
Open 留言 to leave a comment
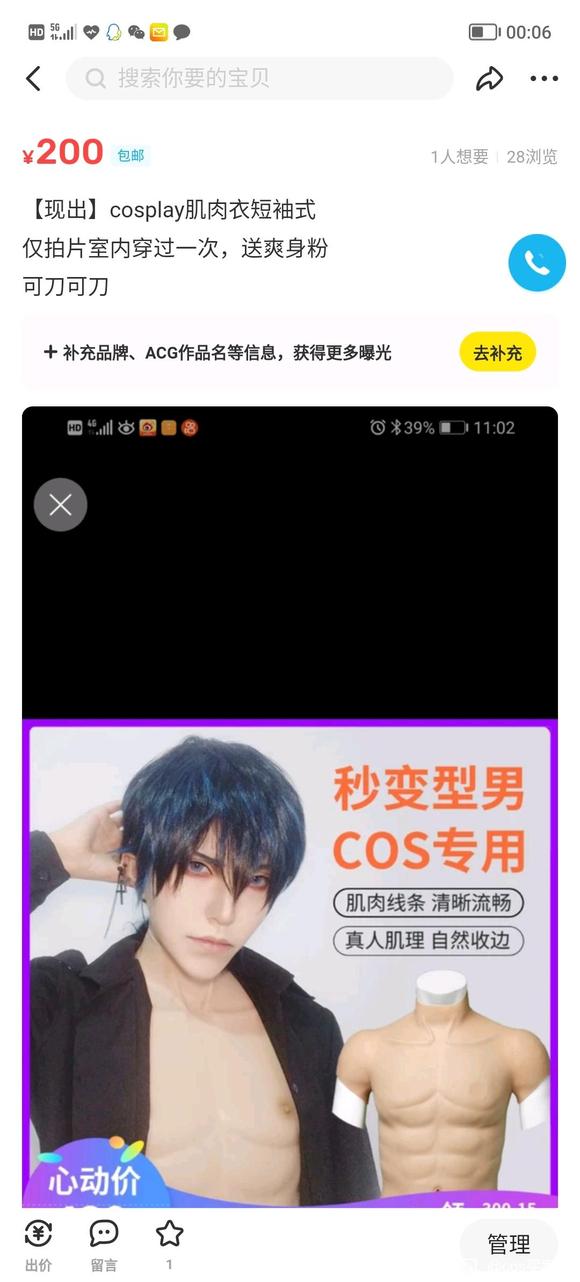(104, 1246)
